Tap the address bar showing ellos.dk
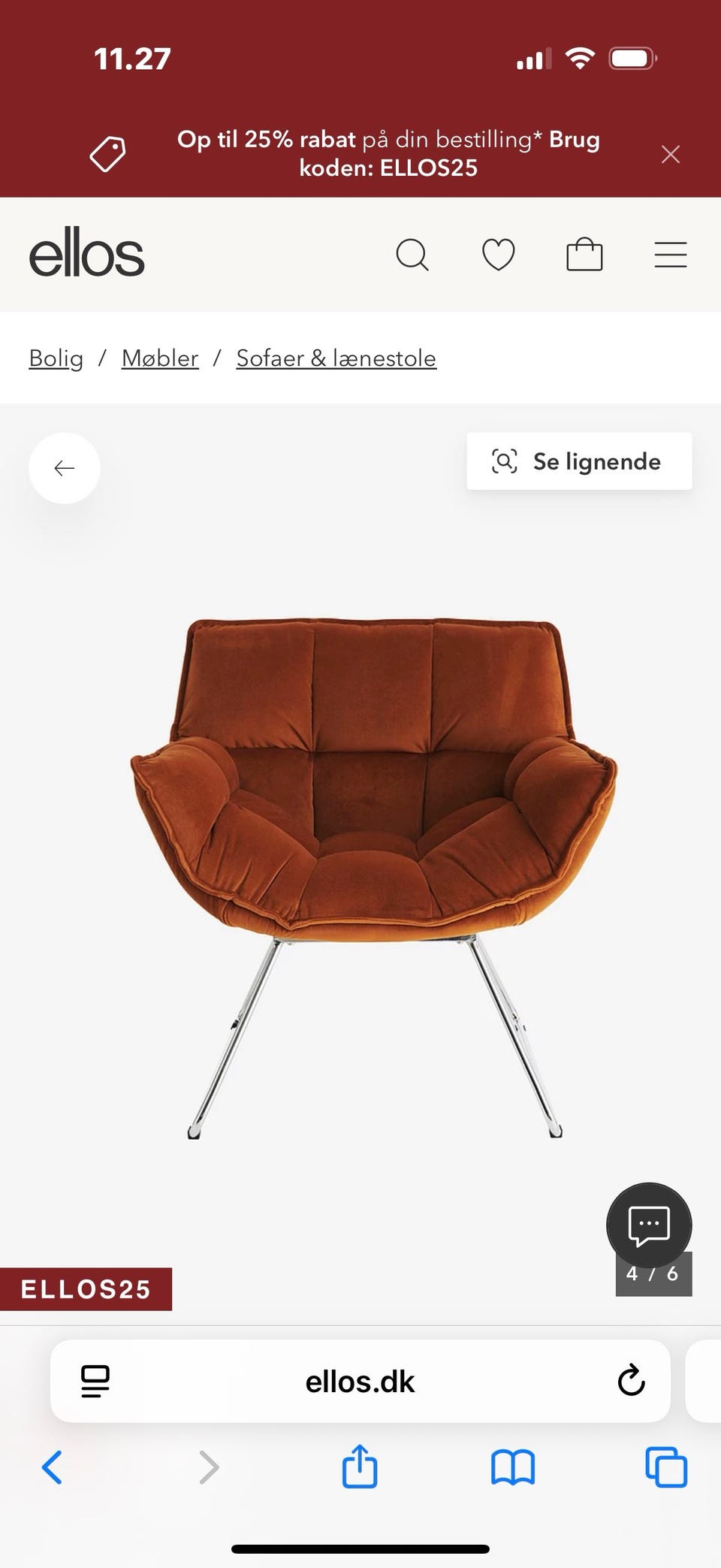 (360, 1381)
